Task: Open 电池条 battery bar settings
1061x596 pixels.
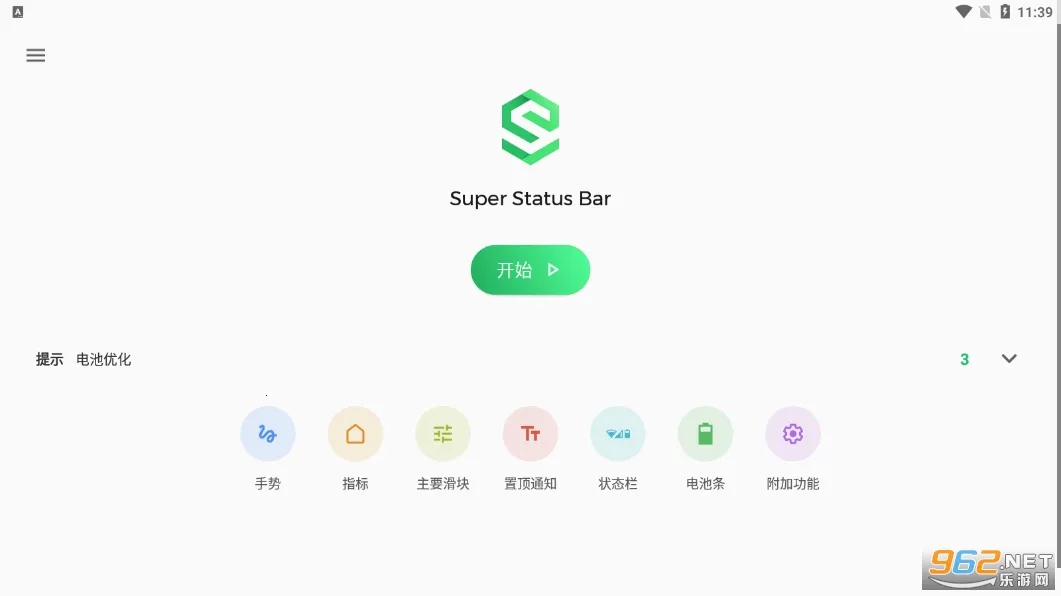Action: click(705, 434)
